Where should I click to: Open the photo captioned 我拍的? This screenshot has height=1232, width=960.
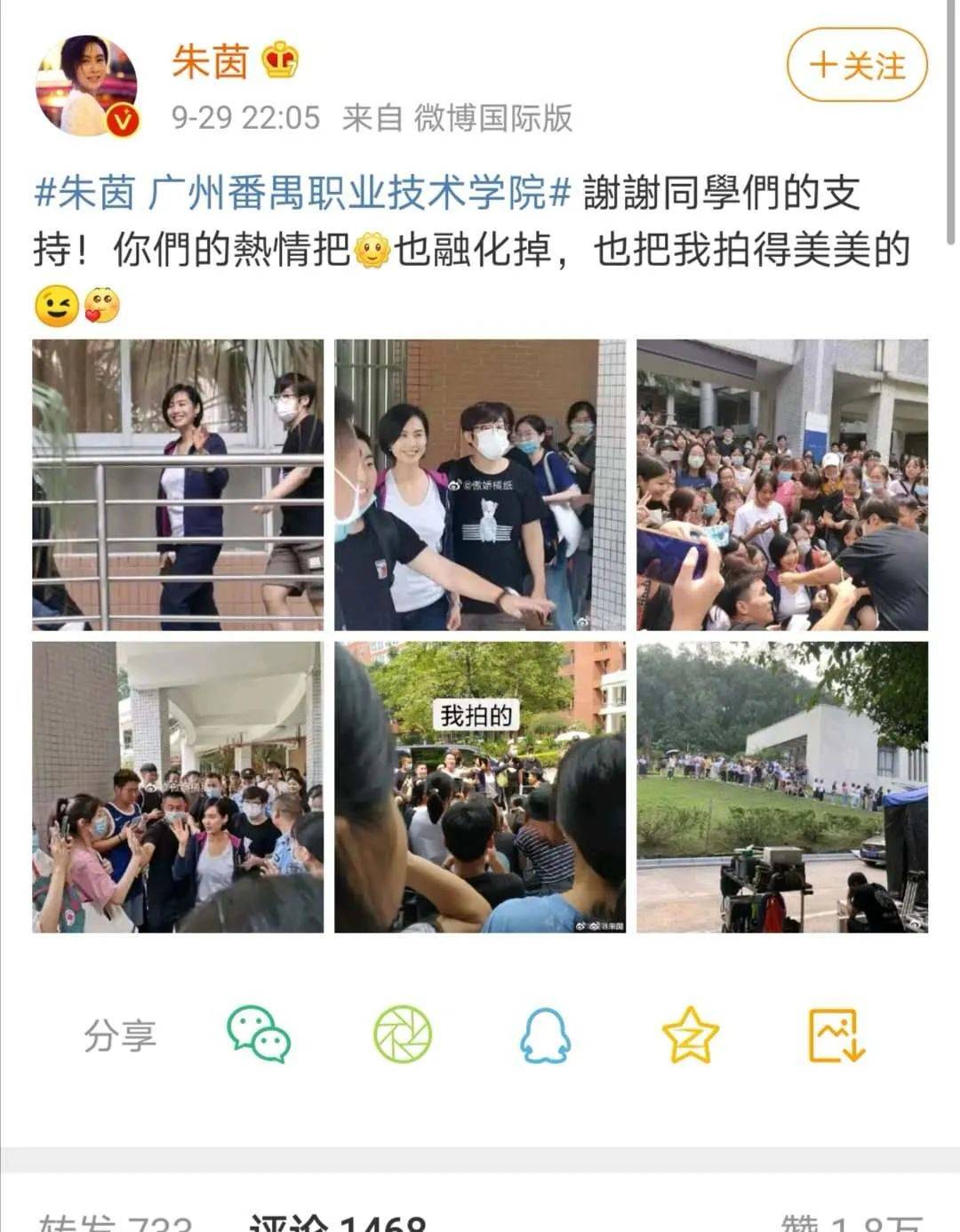click(x=479, y=787)
